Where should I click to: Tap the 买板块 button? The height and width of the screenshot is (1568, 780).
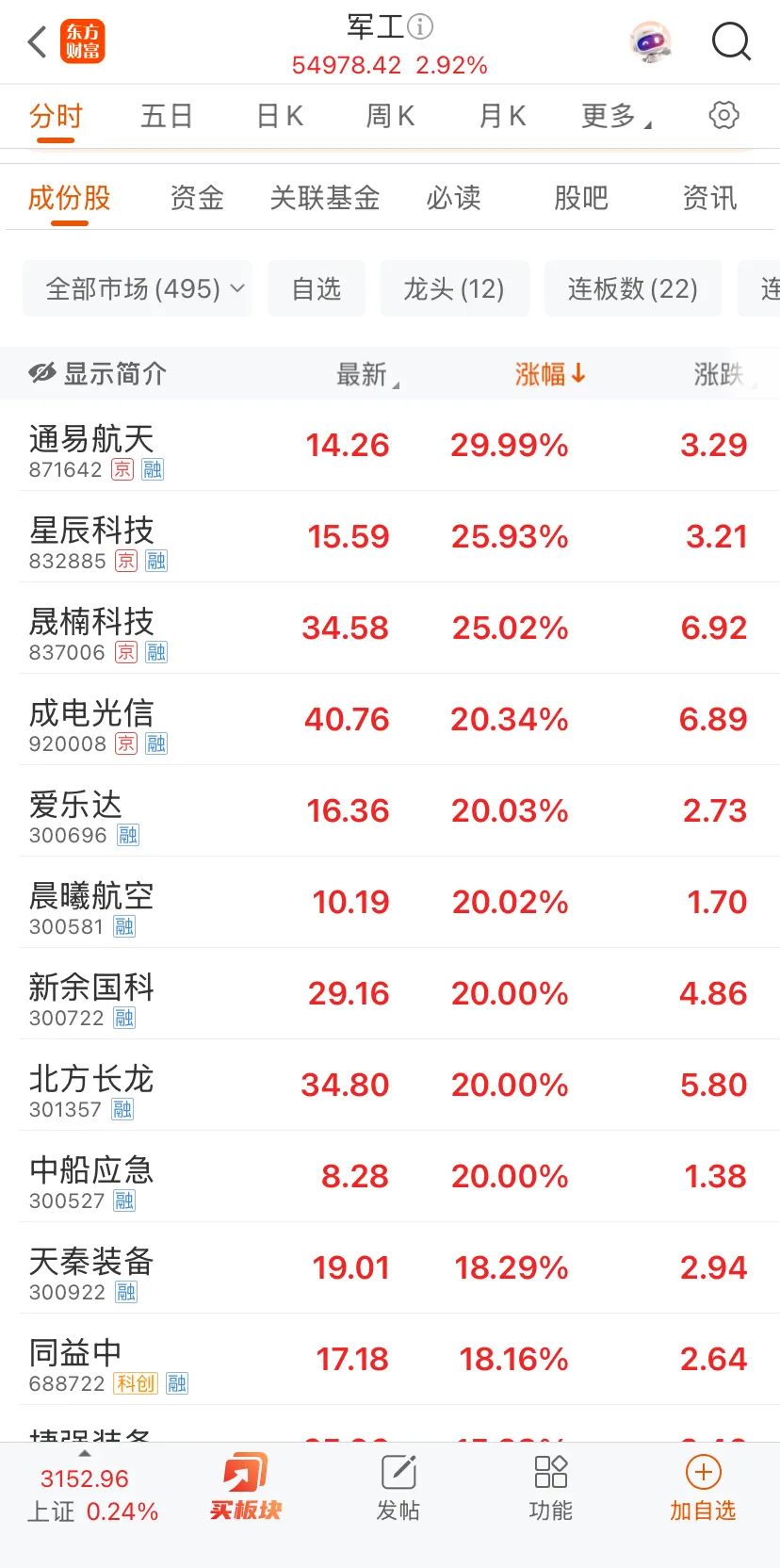246,1487
